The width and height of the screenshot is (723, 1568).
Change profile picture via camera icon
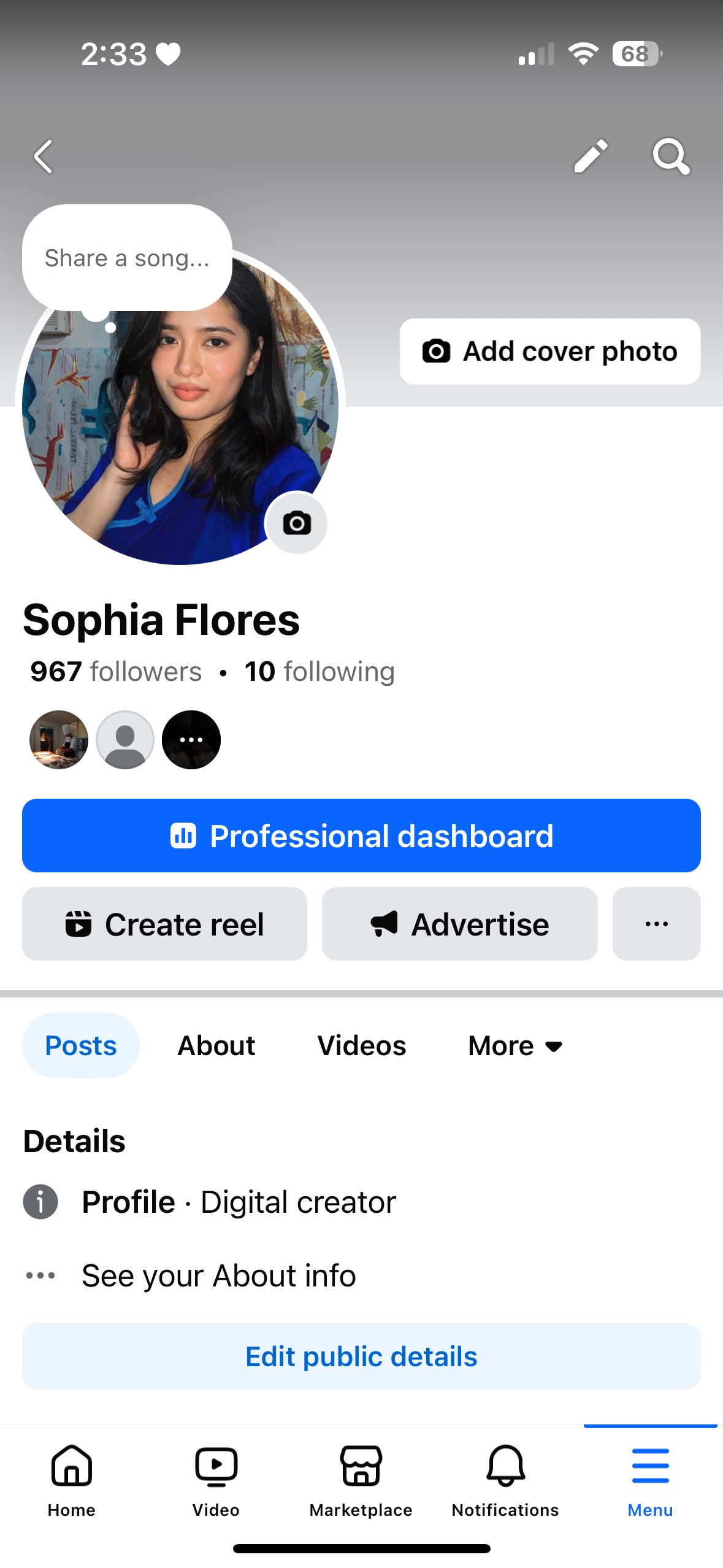pos(297,523)
